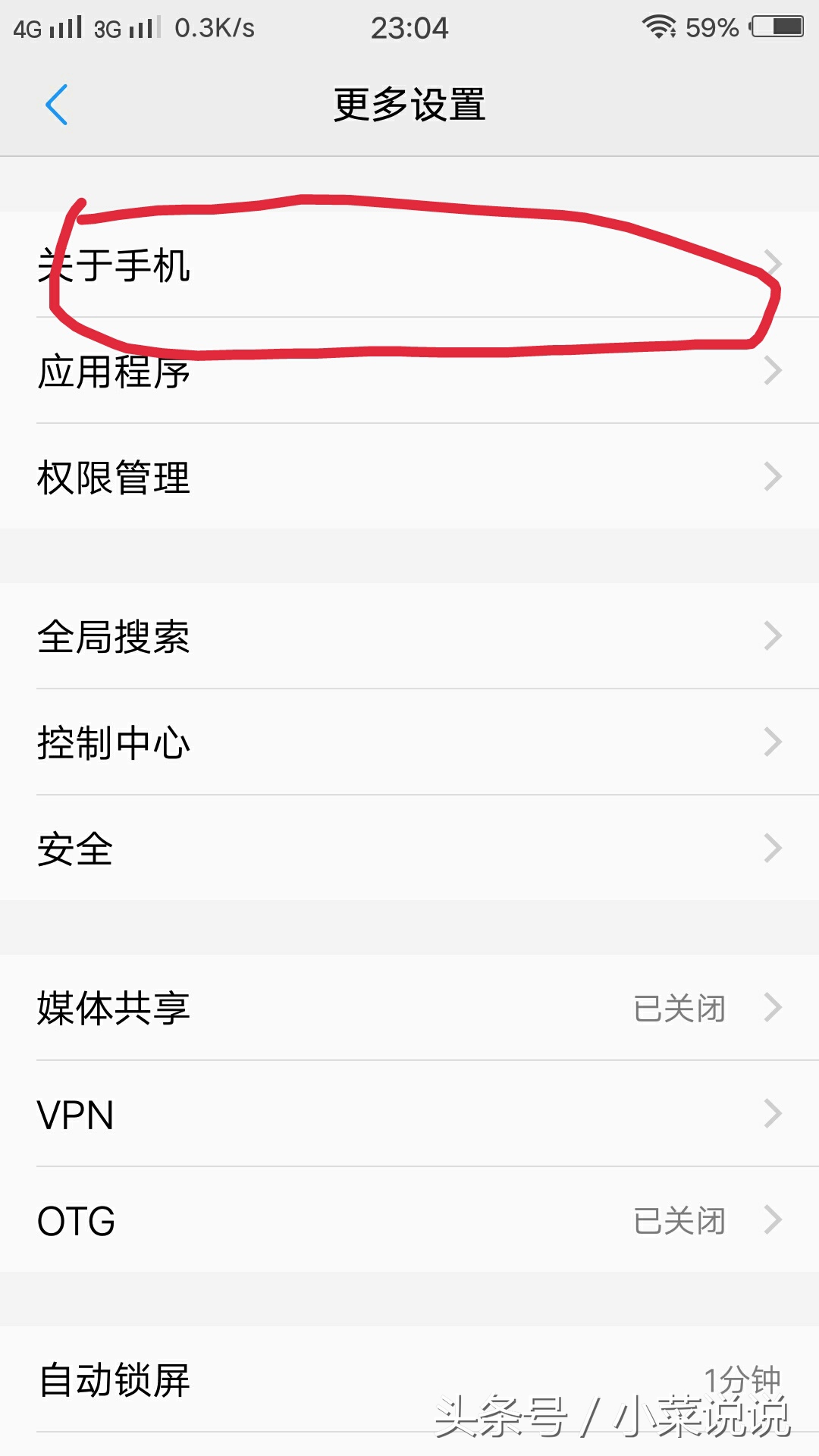Tap the chevron beside 关于手机
This screenshot has width=819, height=1456.
pos(773,265)
